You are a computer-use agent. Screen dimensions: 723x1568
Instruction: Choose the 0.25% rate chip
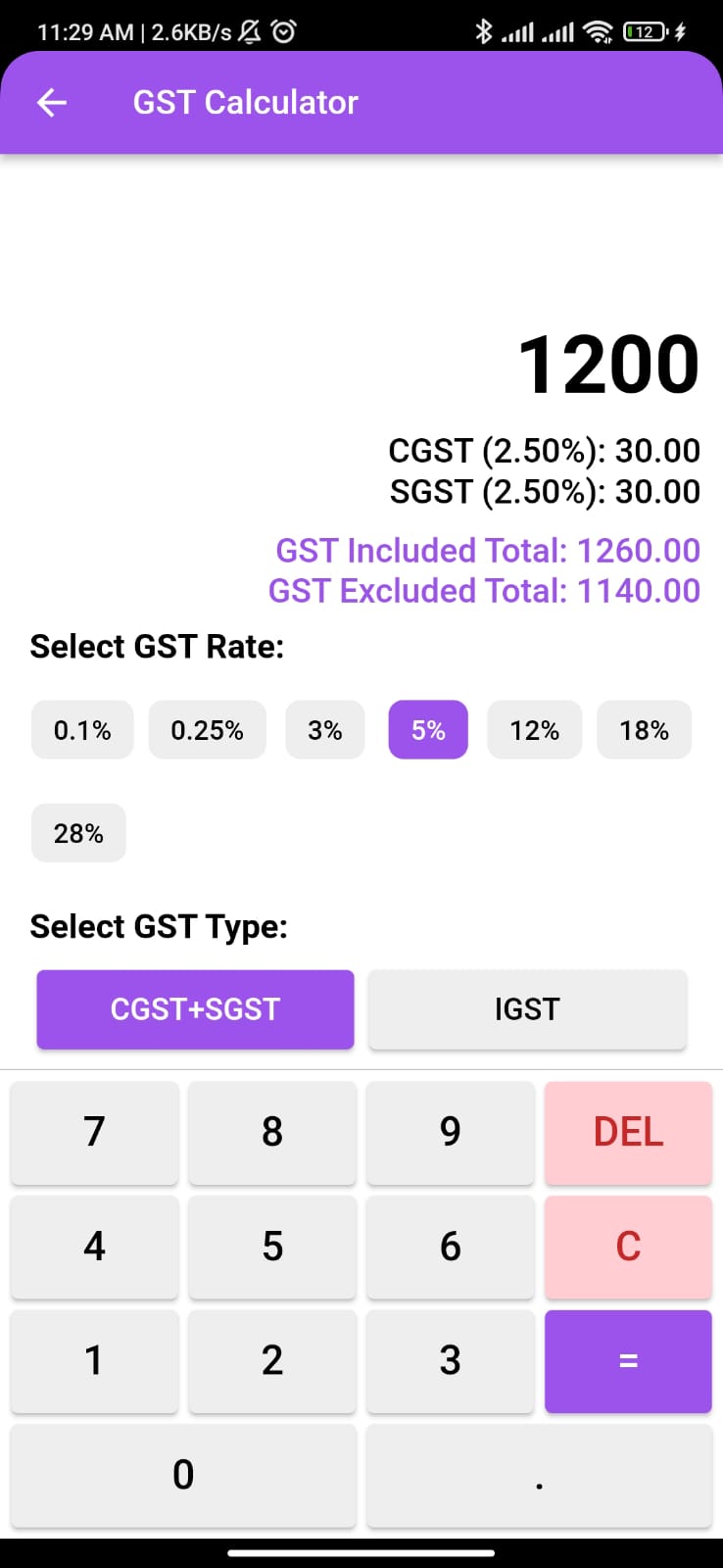click(x=207, y=730)
